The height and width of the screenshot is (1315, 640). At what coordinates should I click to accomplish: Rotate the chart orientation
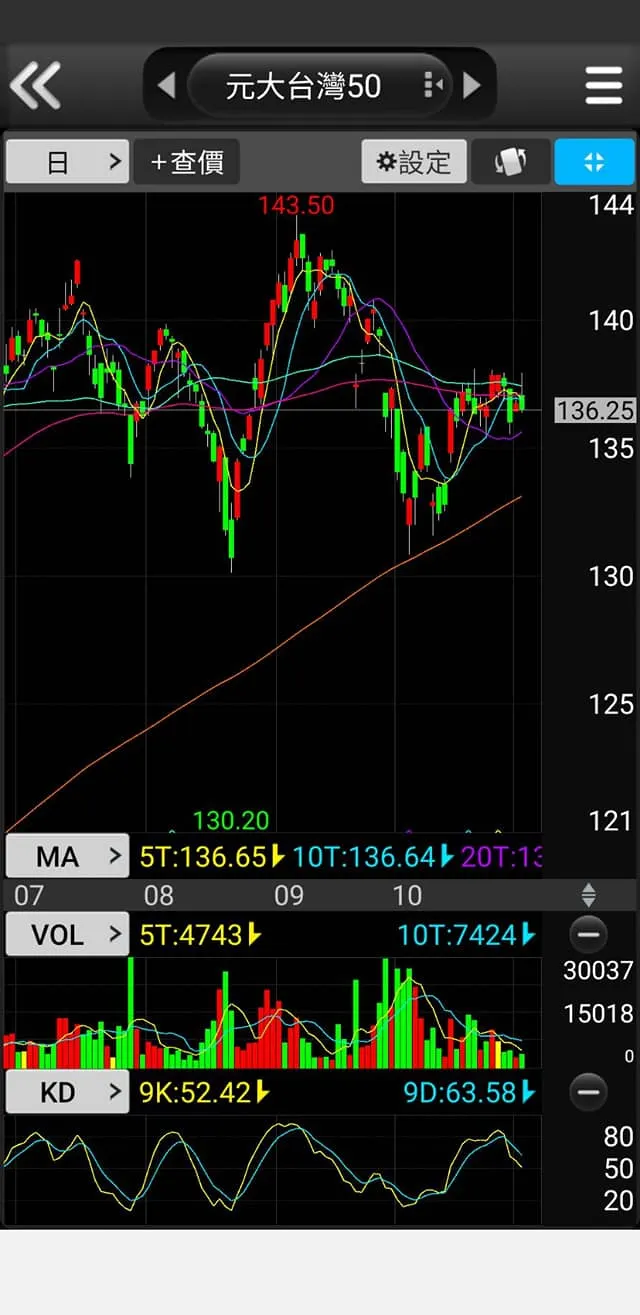coord(511,161)
